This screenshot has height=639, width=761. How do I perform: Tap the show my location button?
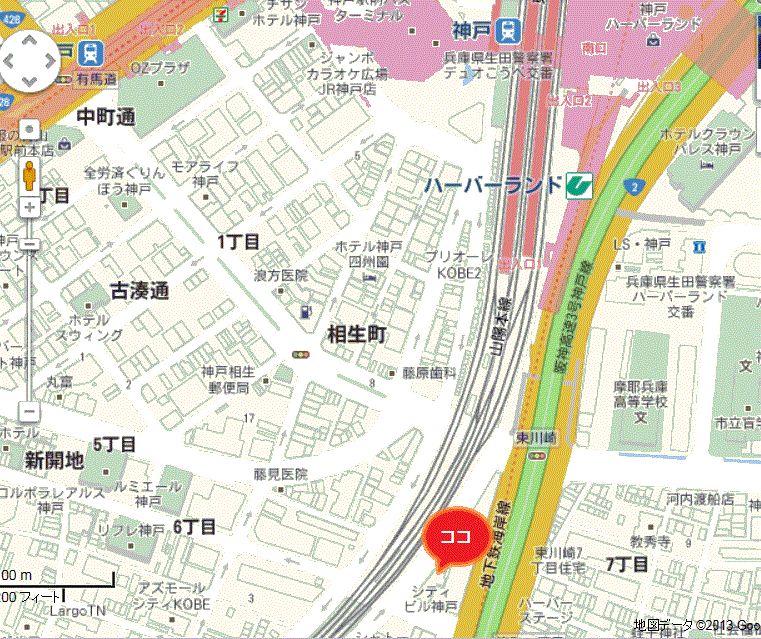tap(29, 130)
